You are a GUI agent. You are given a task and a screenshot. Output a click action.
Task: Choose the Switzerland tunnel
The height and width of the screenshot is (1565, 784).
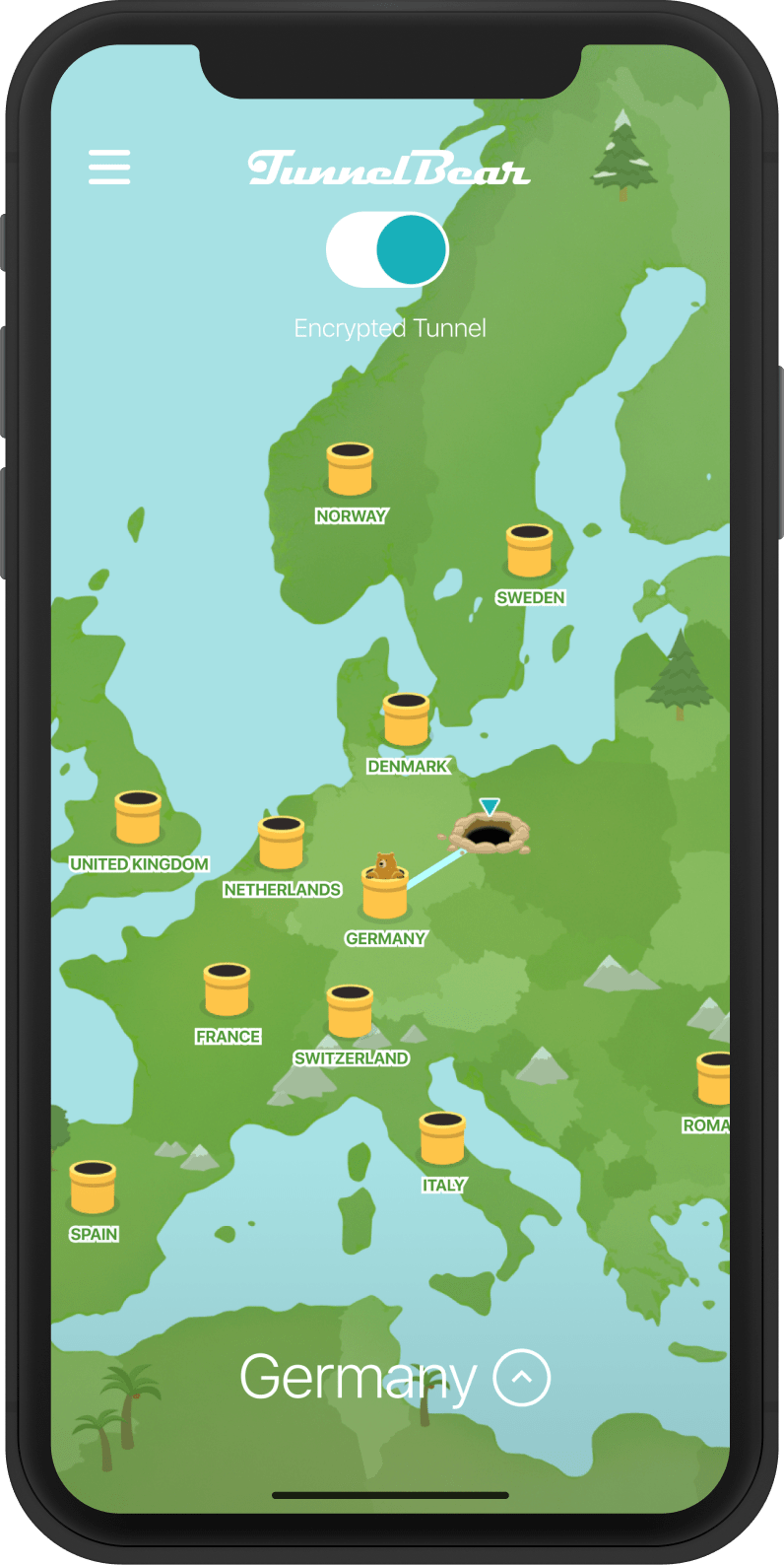350,1012
